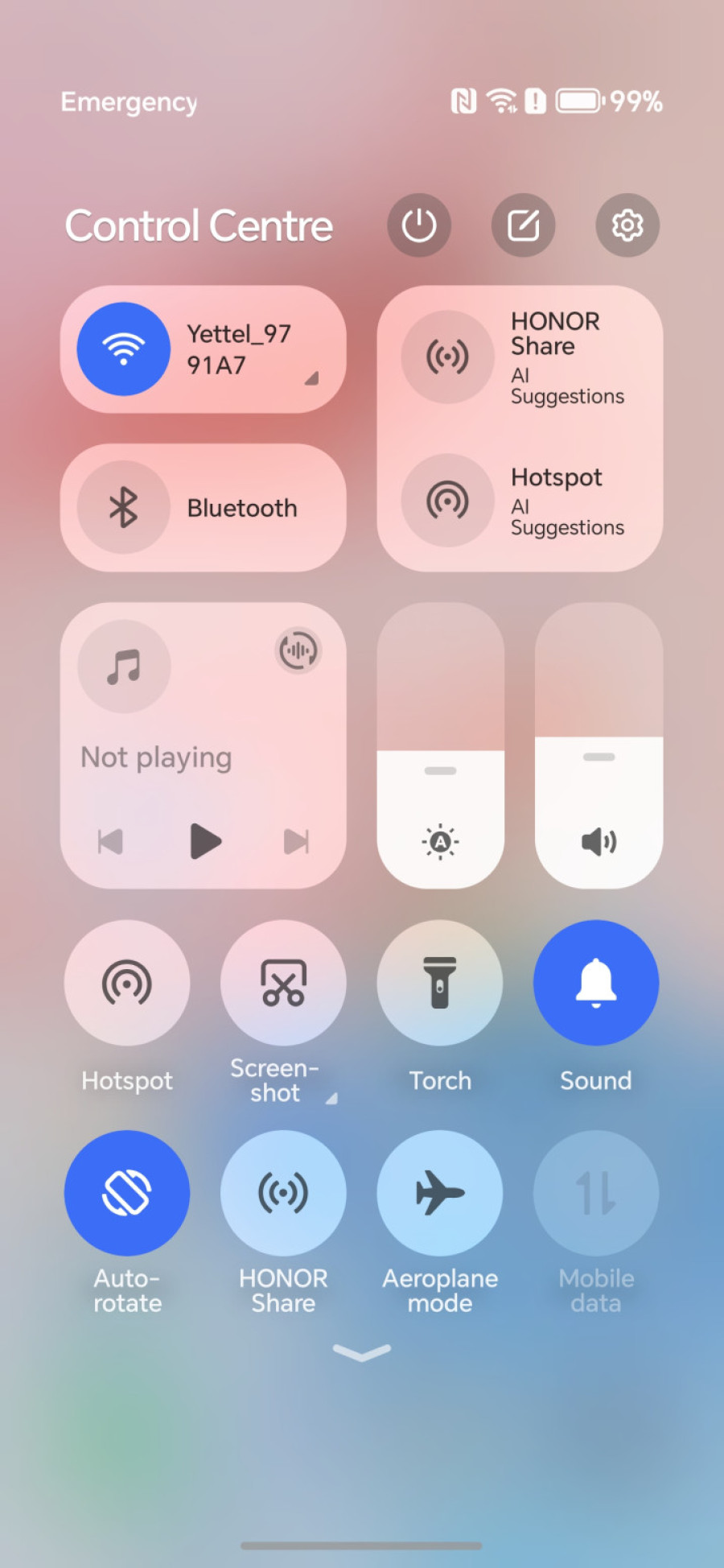Tap the volume slider
The width and height of the screenshot is (724, 1568).
click(x=599, y=746)
